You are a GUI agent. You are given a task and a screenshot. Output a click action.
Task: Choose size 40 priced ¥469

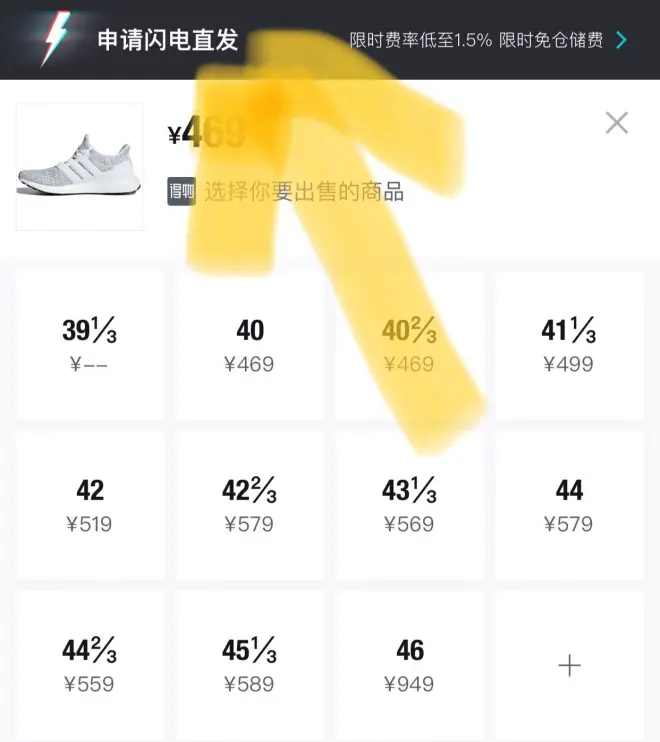click(x=250, y=345)
